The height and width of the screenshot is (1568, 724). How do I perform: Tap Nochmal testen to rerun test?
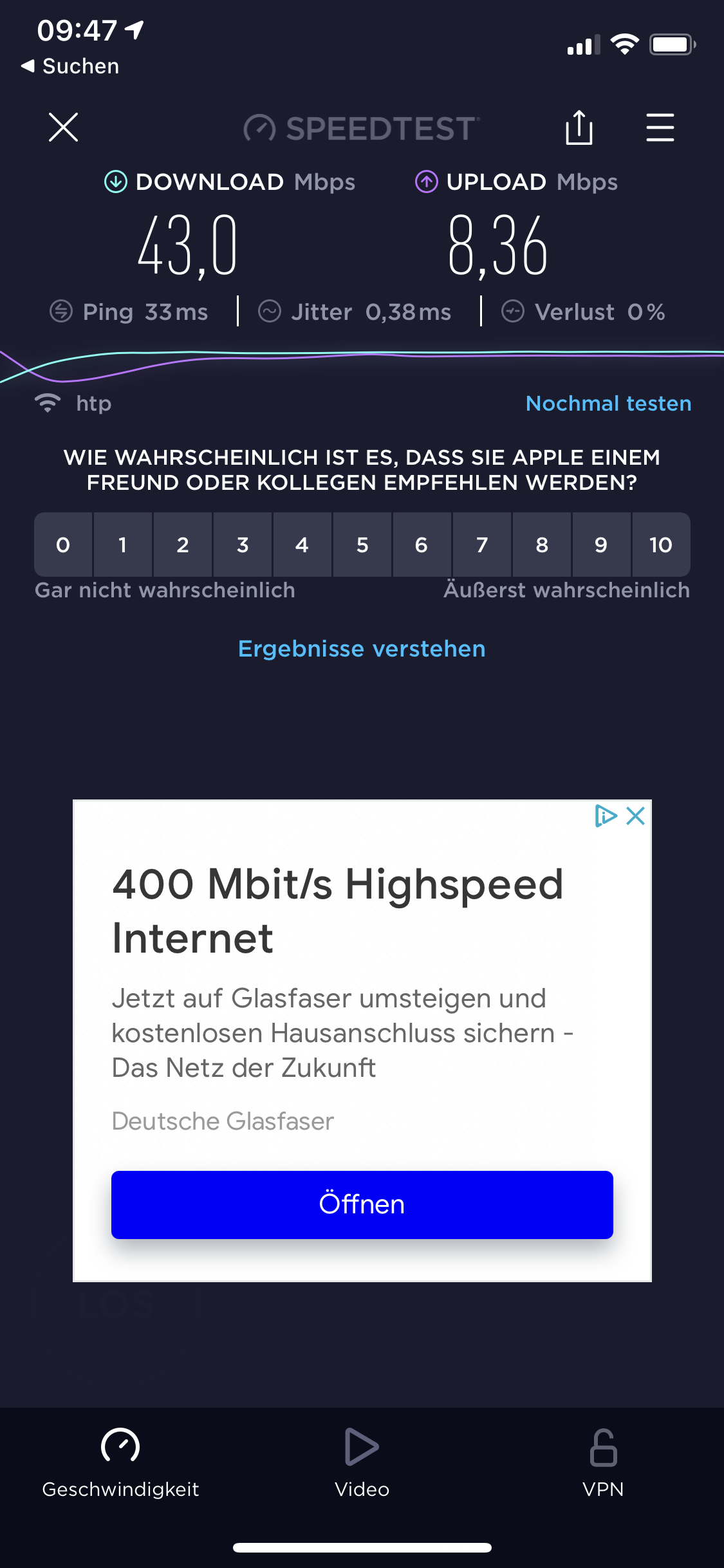point(608,404)
